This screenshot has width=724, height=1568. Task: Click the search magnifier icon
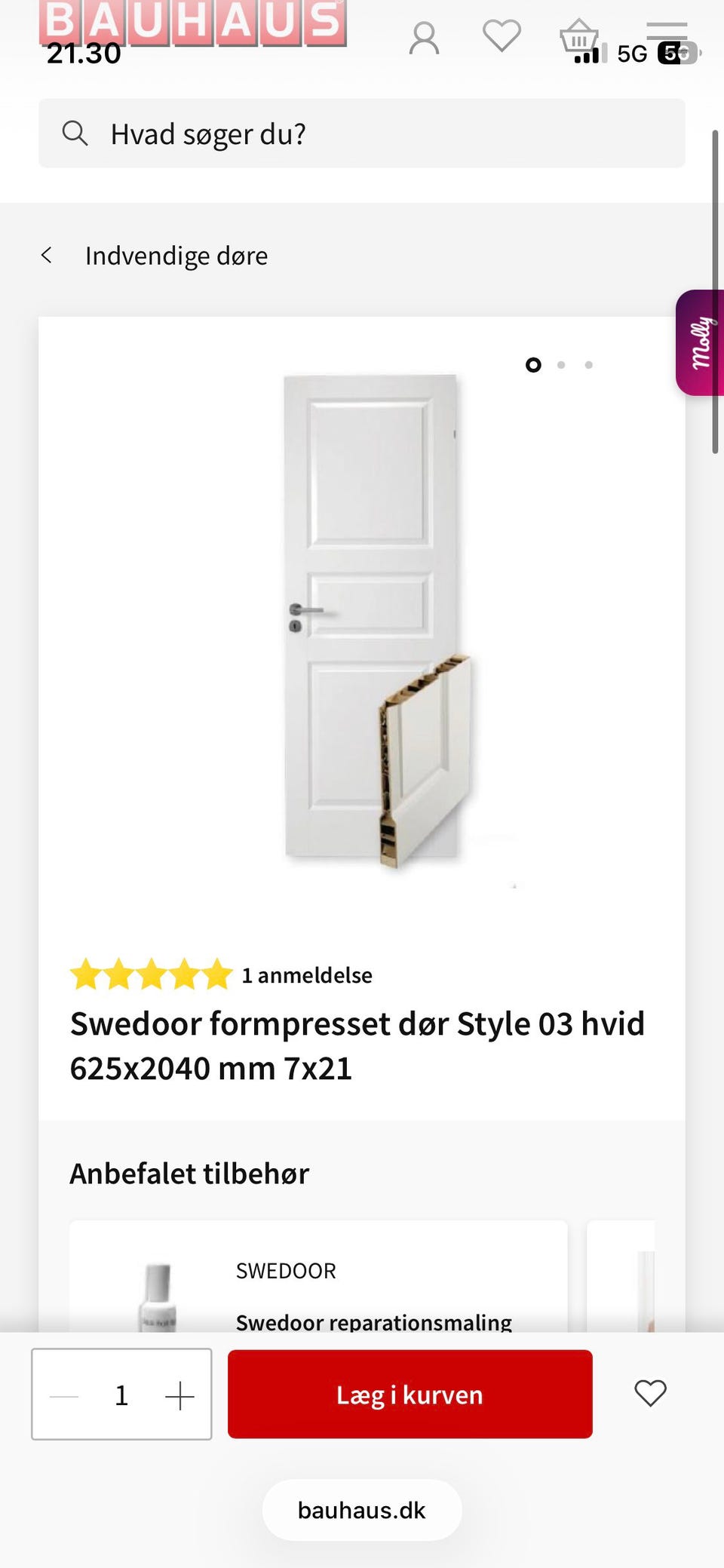tap(76, 133)
